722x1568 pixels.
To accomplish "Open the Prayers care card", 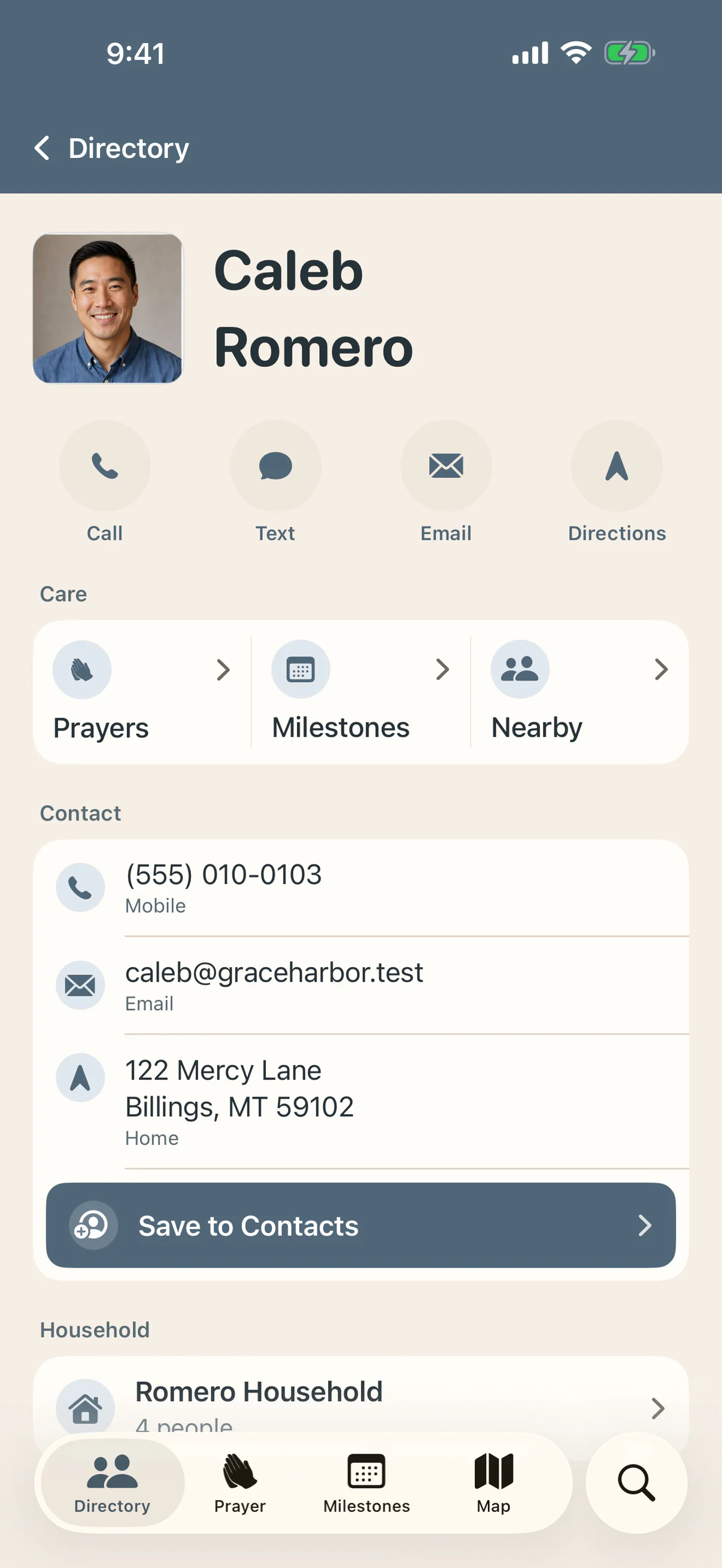I will [142, 692].
